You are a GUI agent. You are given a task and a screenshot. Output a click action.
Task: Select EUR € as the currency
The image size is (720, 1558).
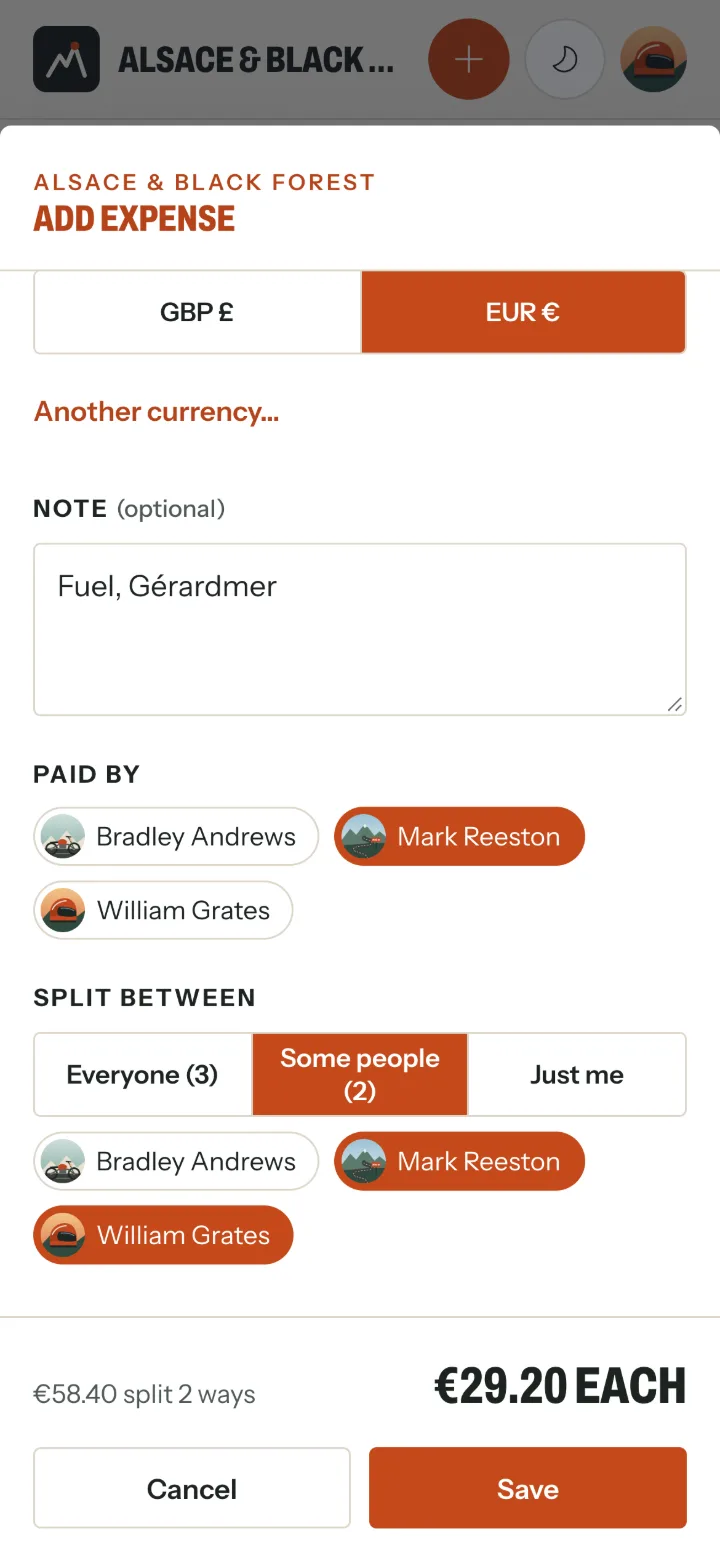(x=523, y=312)
